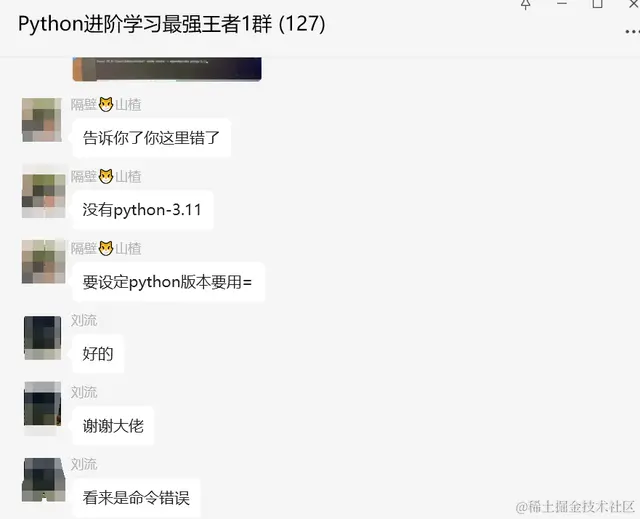Open 刘流's avatar beside '看来是命令错误' message

point(42,480)
